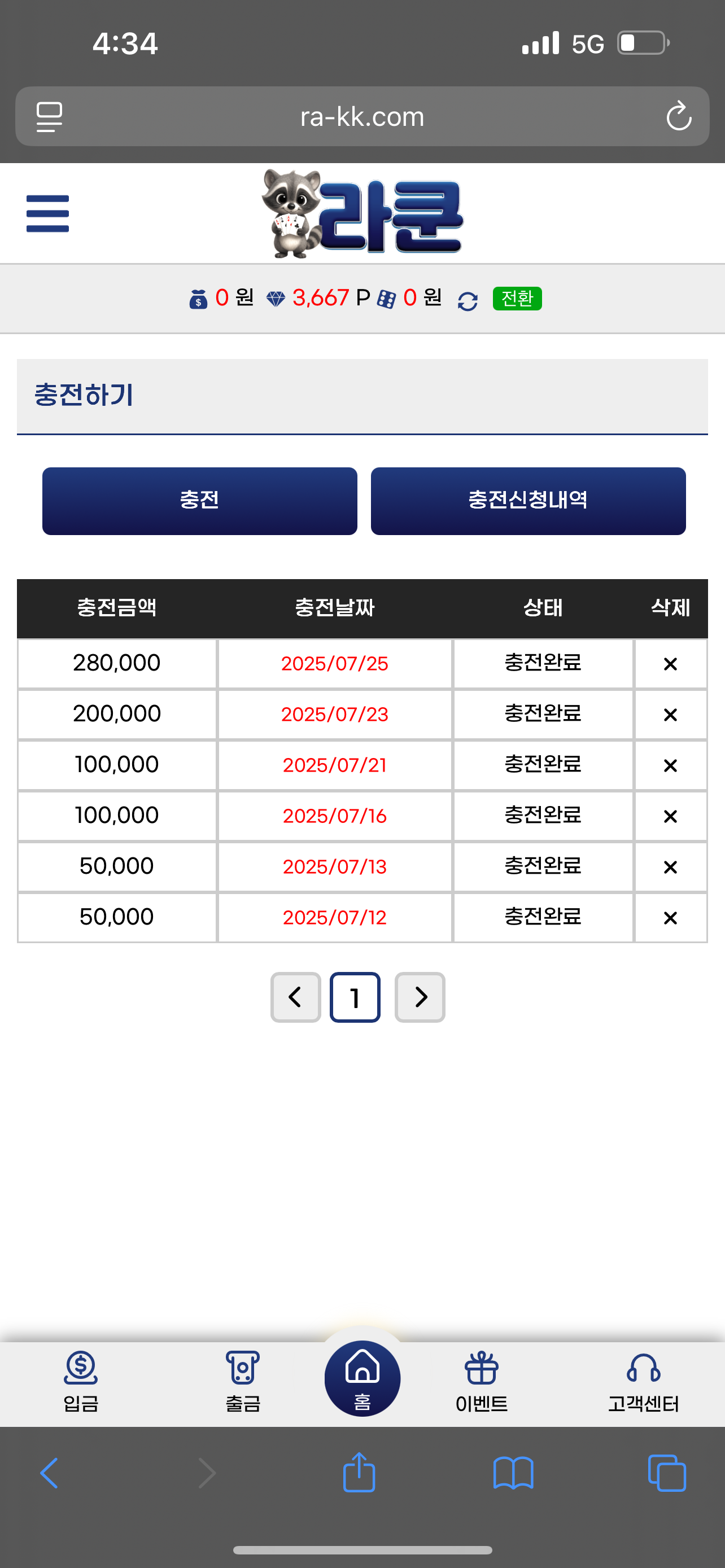Delete the 200,000 charge entry
This screenshot has height=1568, width=725.
[670, 714]
